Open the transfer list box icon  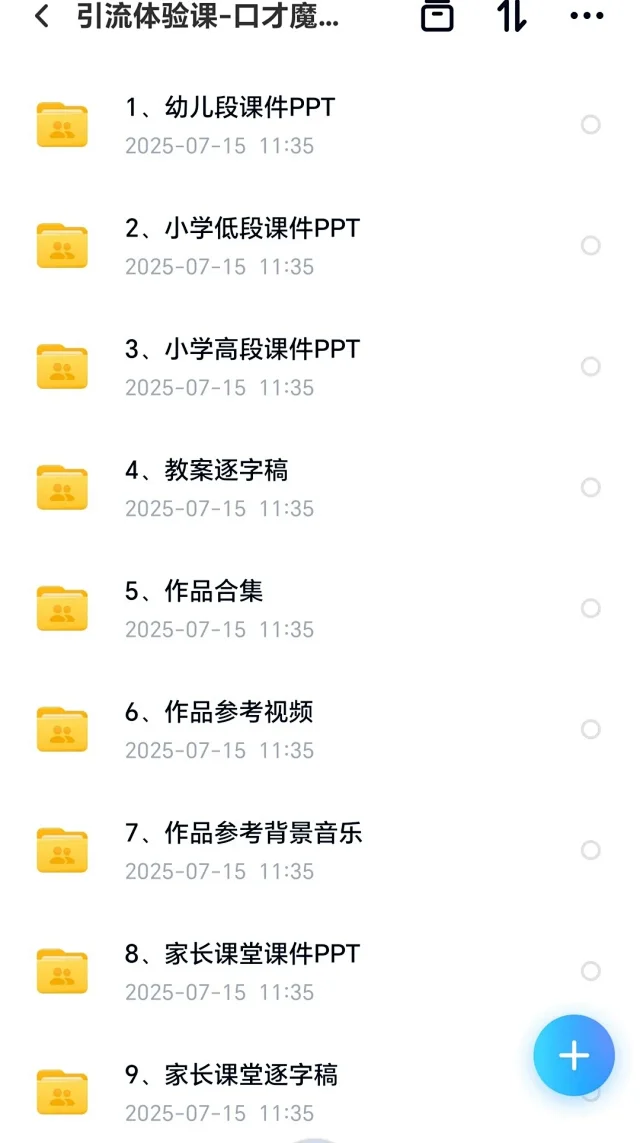pyautogui.click(x=437, y=15)
